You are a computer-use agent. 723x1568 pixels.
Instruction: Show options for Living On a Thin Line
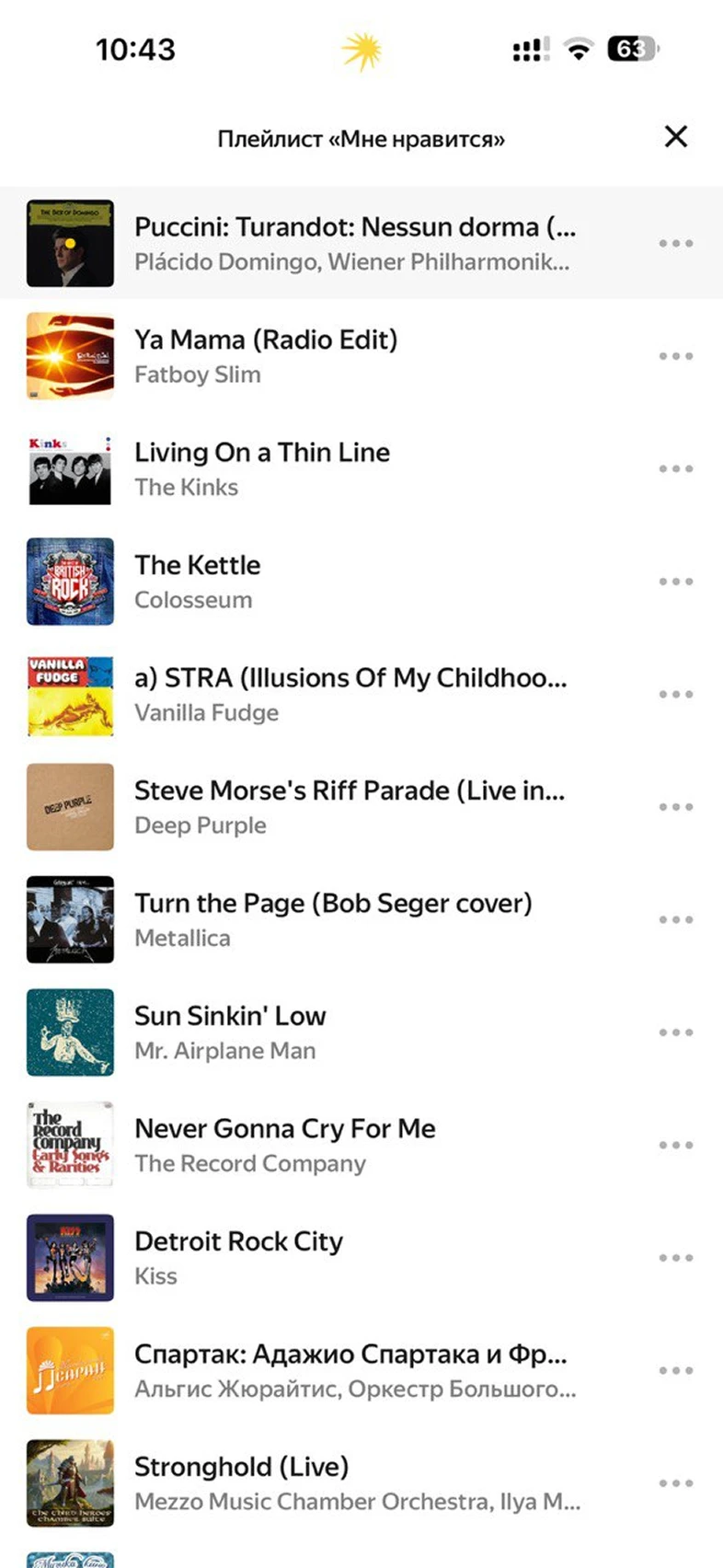coord(676,468)
